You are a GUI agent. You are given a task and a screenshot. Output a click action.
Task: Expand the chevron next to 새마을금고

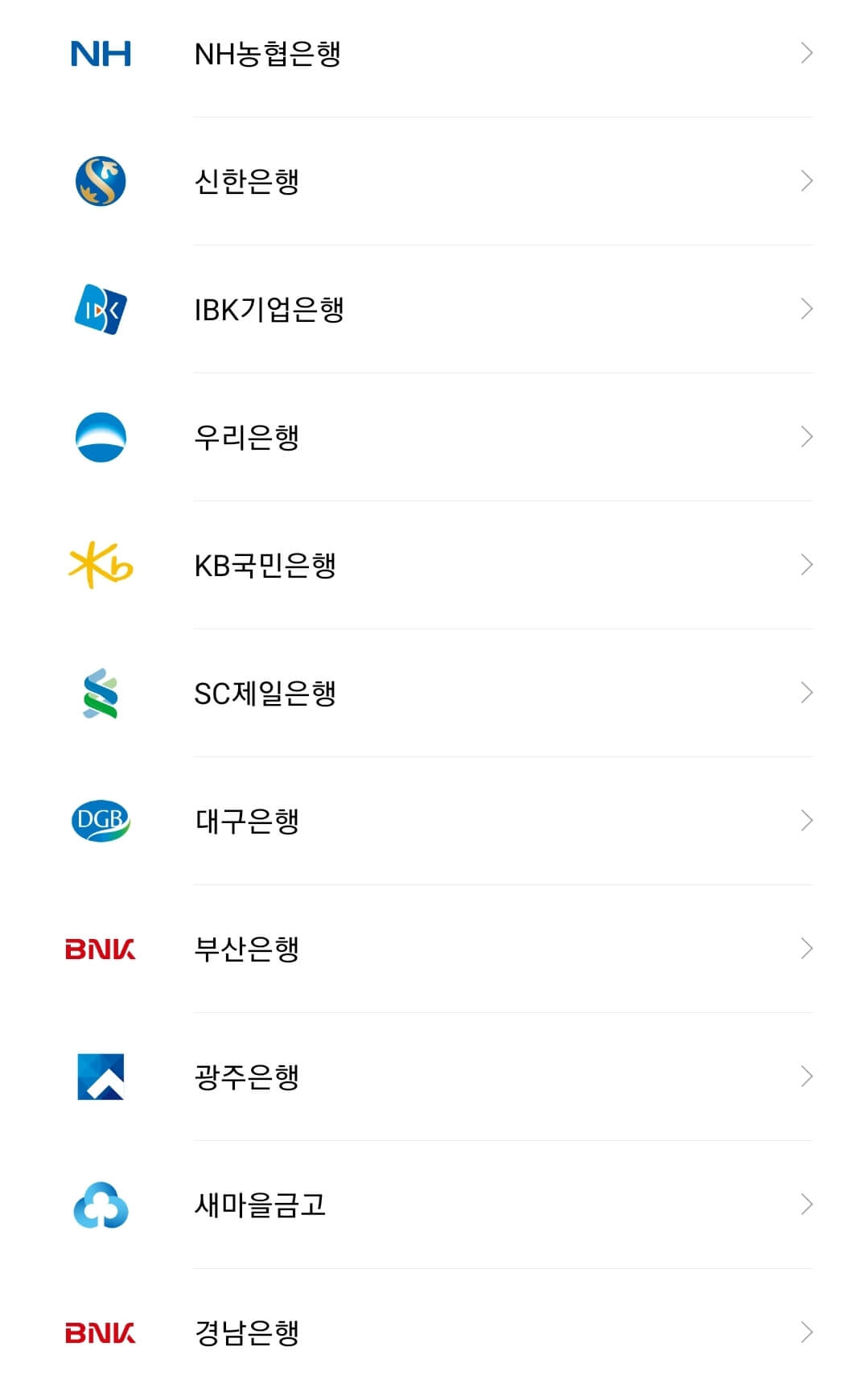(x=807, y=1204)
